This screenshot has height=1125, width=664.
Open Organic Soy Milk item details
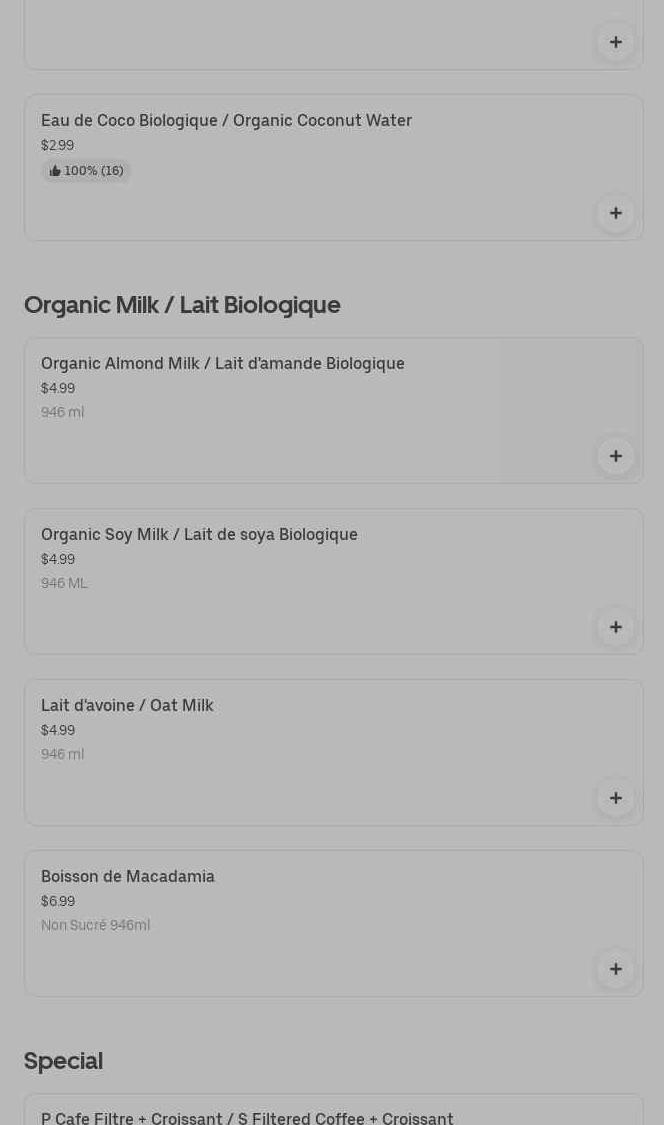(x=199, y=535)
